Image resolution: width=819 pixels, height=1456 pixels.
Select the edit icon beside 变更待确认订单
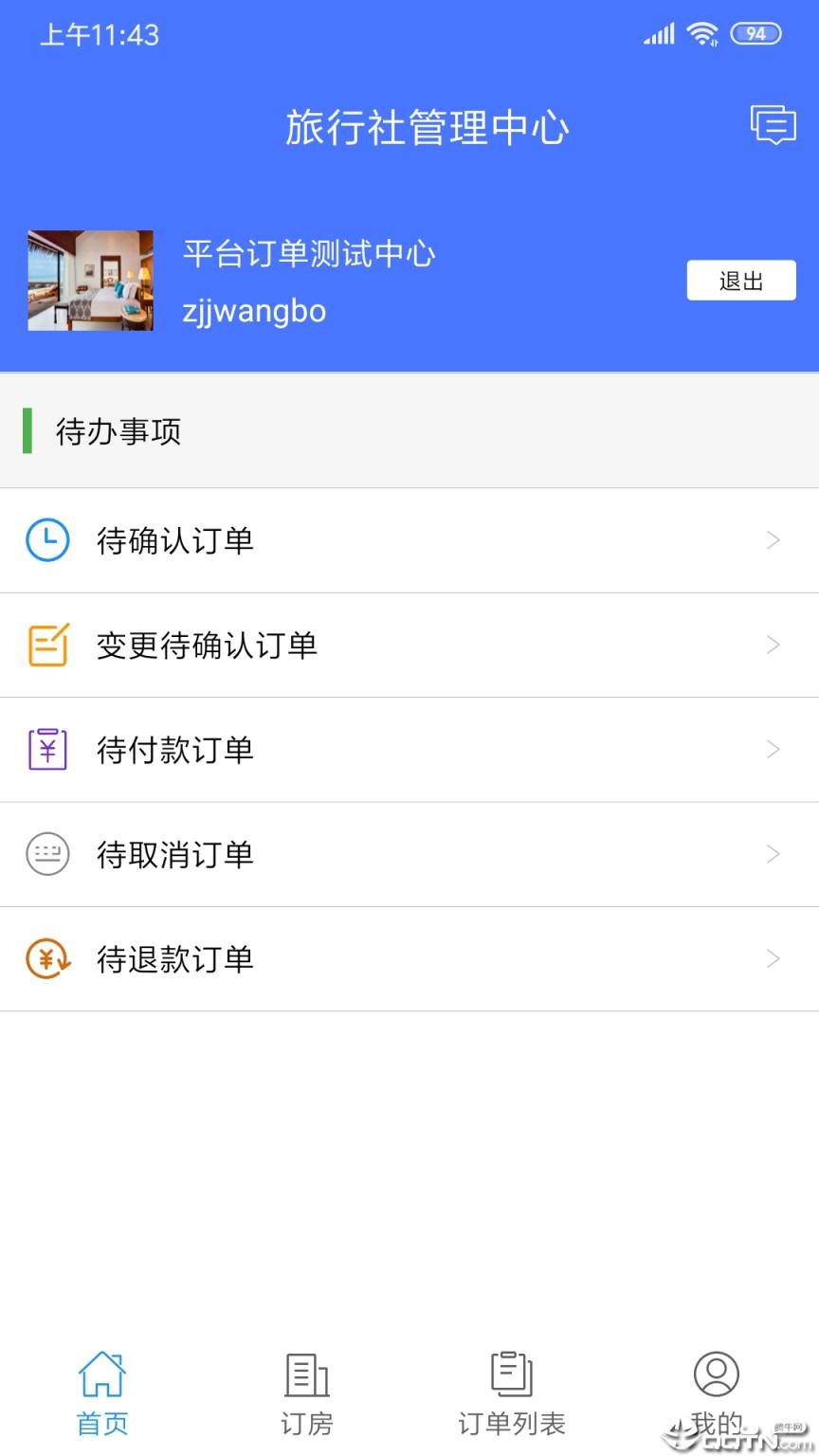pyautogui.click(x=47, y=645)
